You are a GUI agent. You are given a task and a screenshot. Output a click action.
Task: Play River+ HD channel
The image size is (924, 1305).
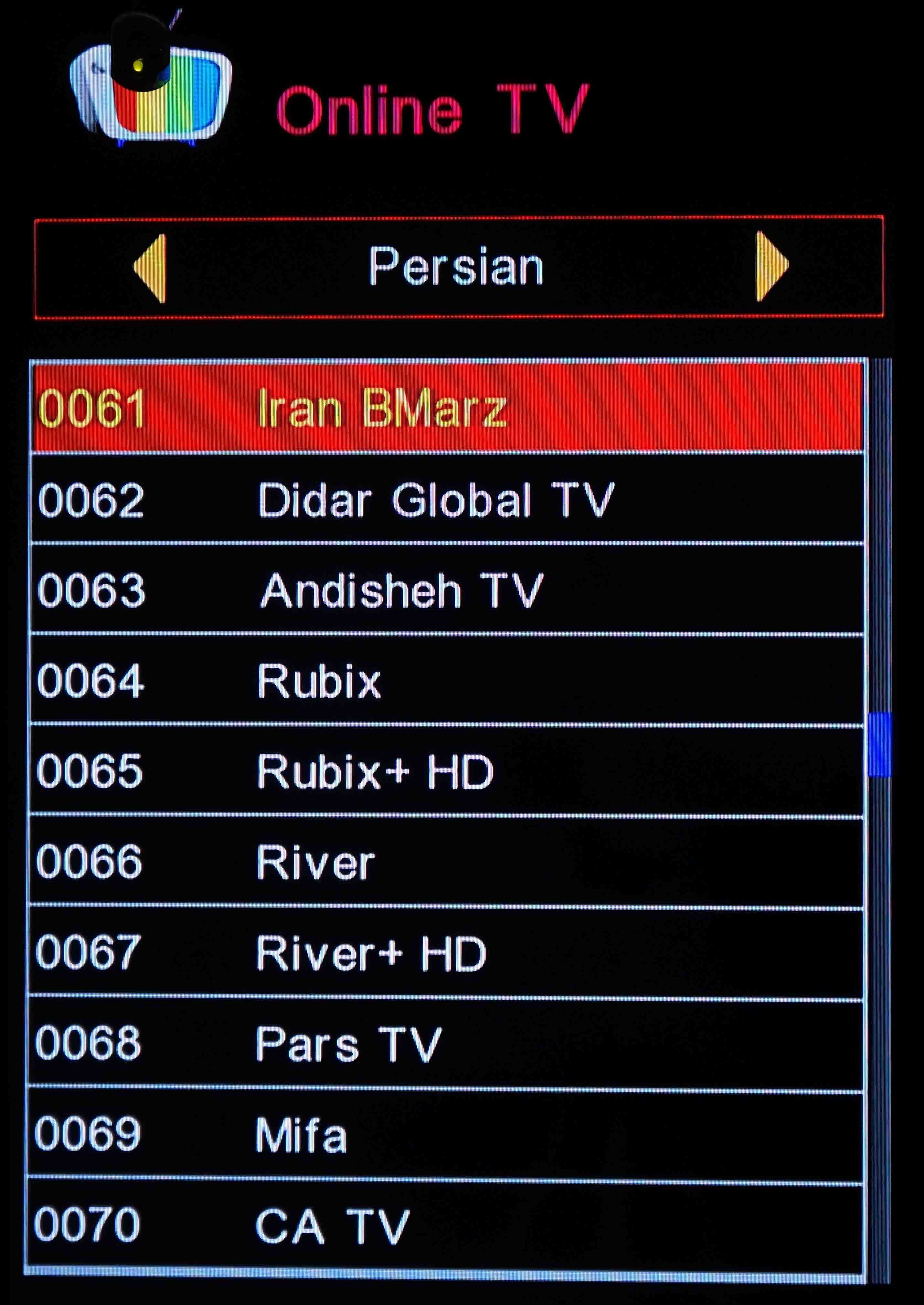tap(447, 953)
